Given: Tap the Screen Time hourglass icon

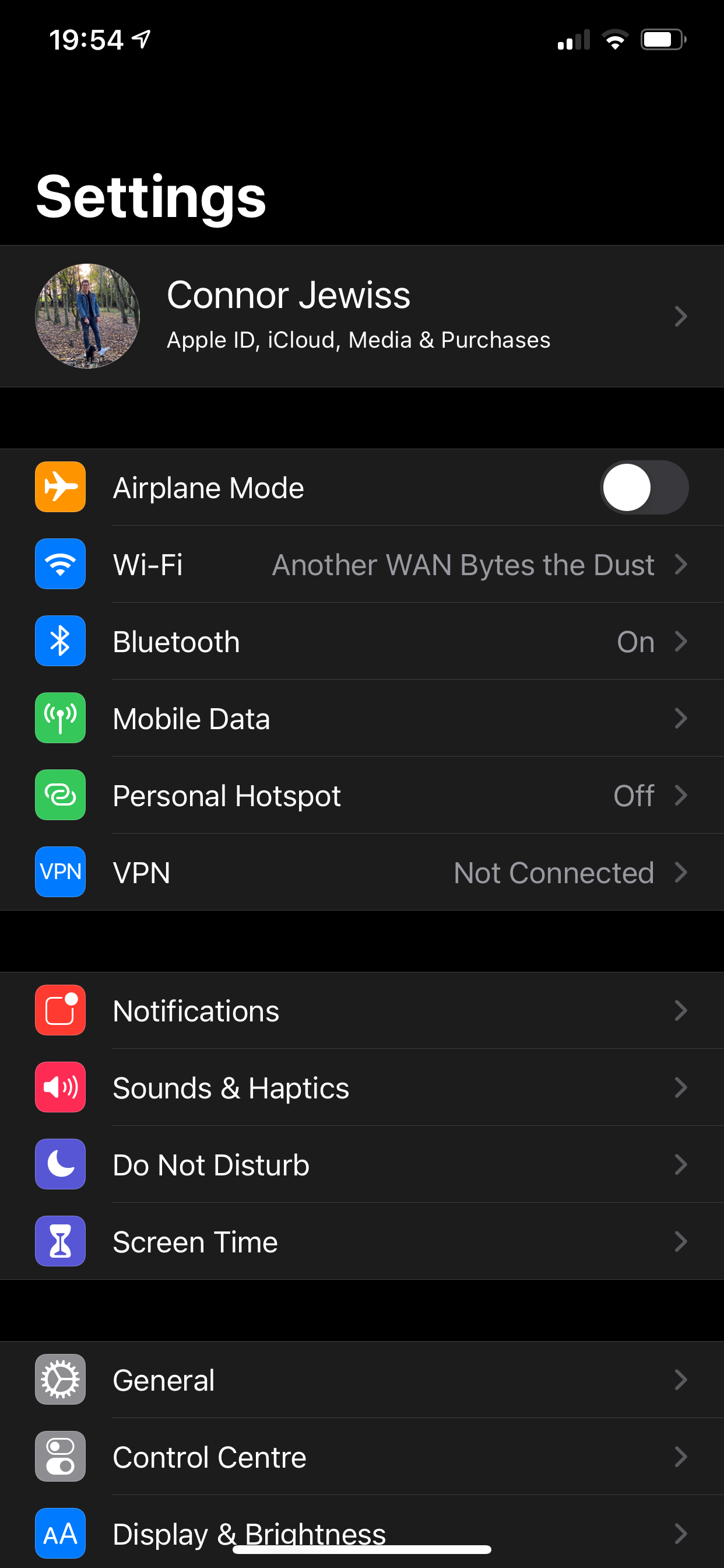Looking at the screenshot, I should [x=60, y=1242].
